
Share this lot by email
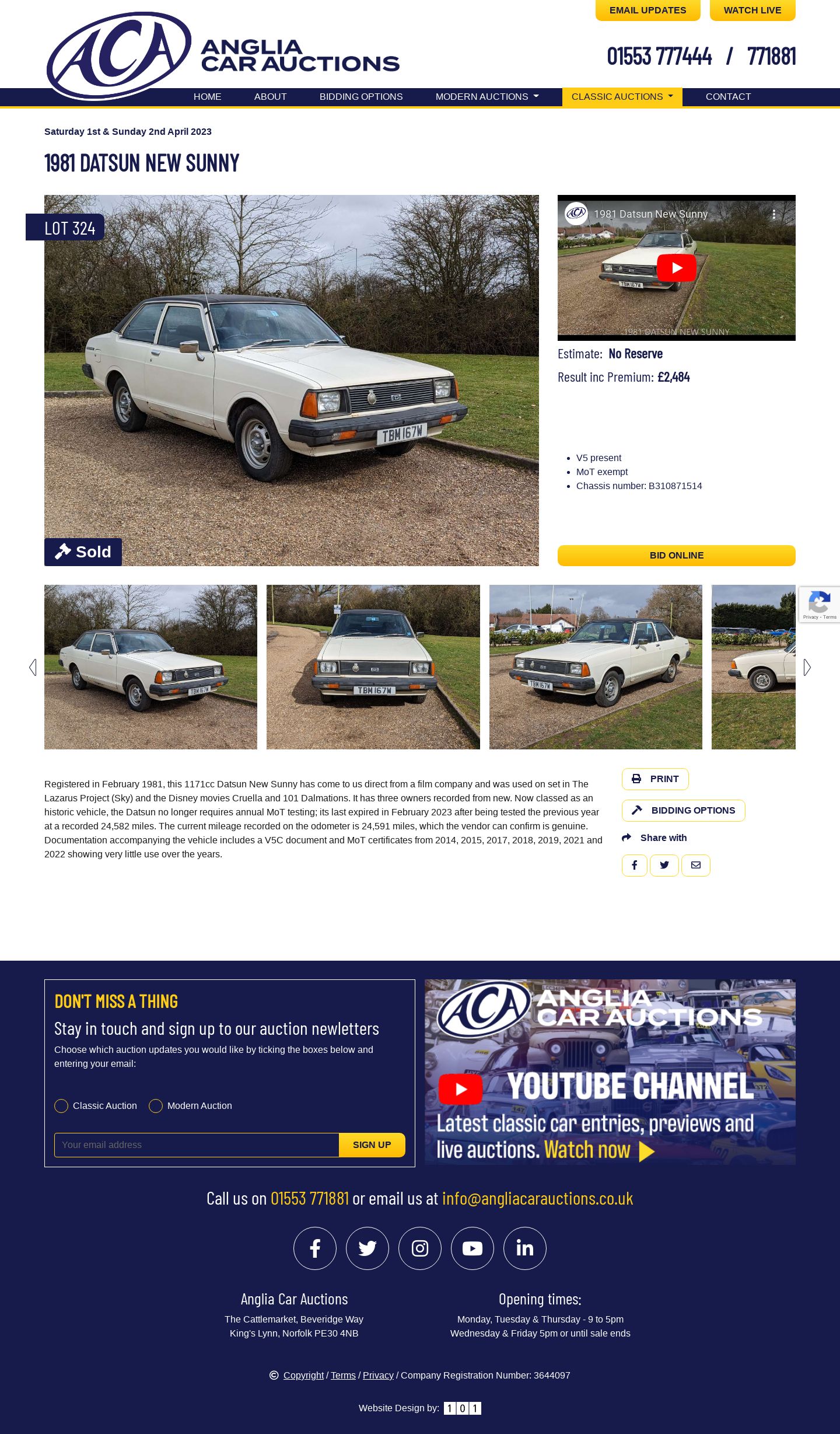[x=695, y=866]
